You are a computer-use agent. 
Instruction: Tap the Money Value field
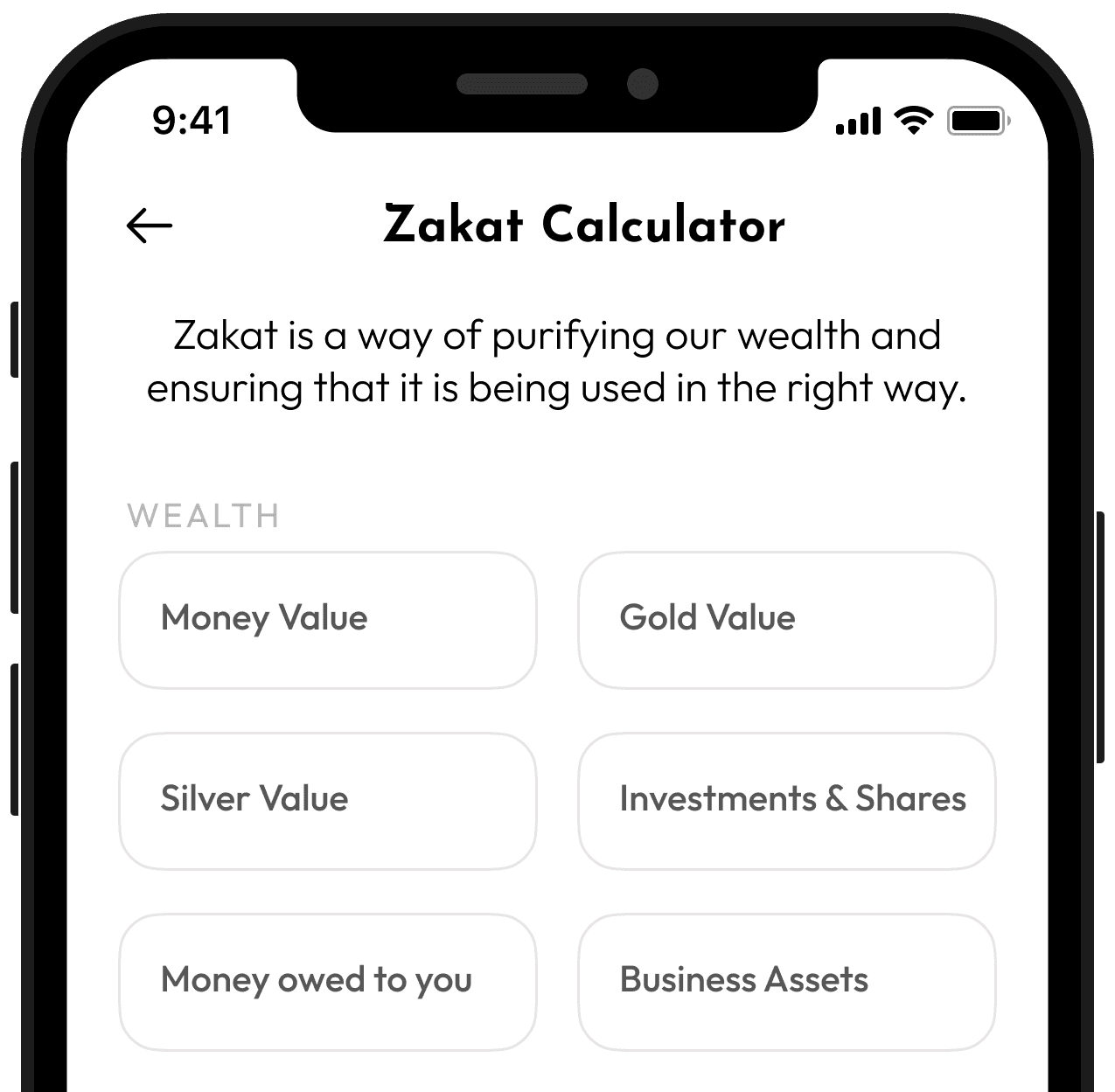[x=327, y=620]
